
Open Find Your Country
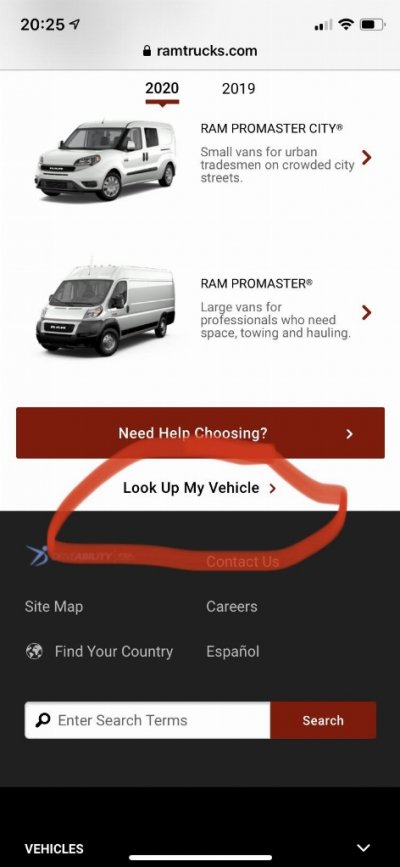click(99, 651)
